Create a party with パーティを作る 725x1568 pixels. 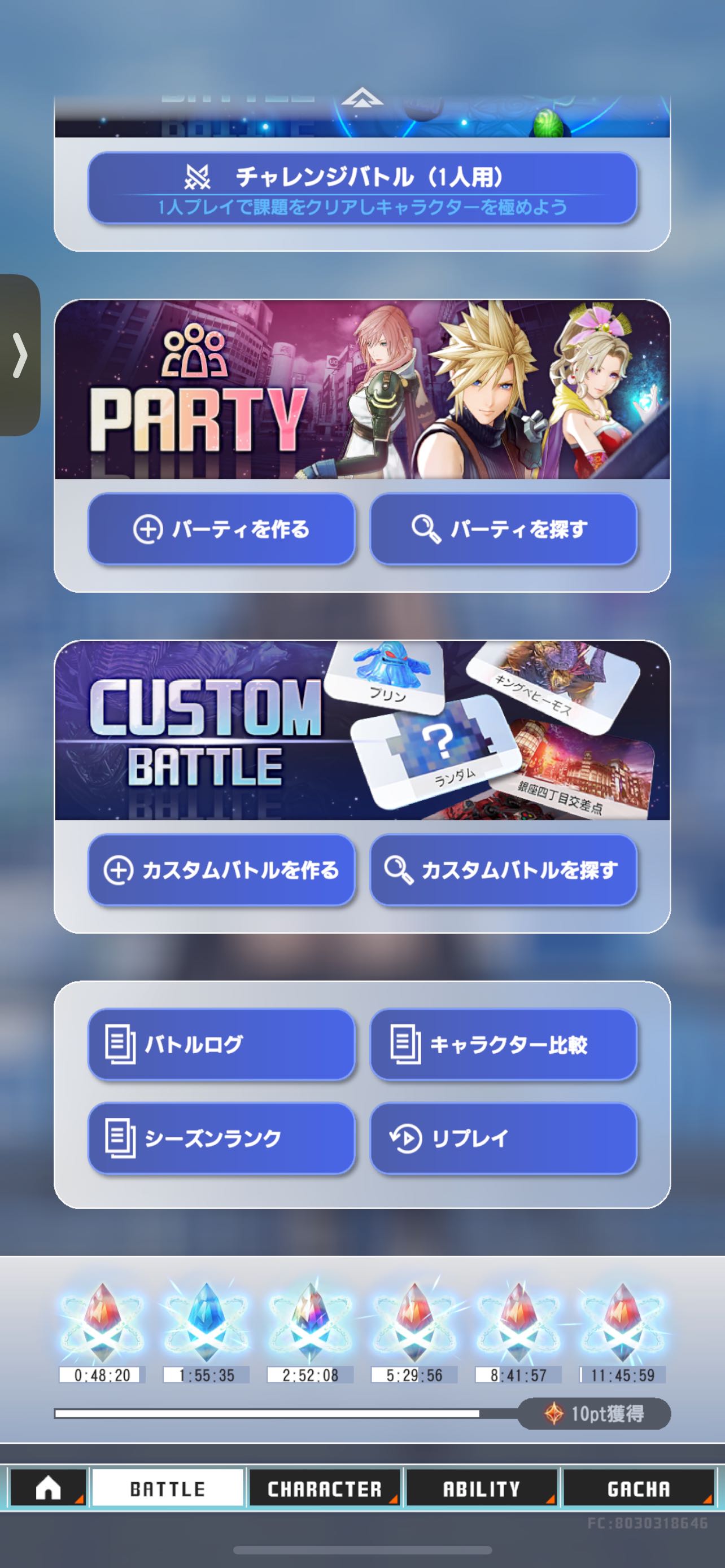221,529
